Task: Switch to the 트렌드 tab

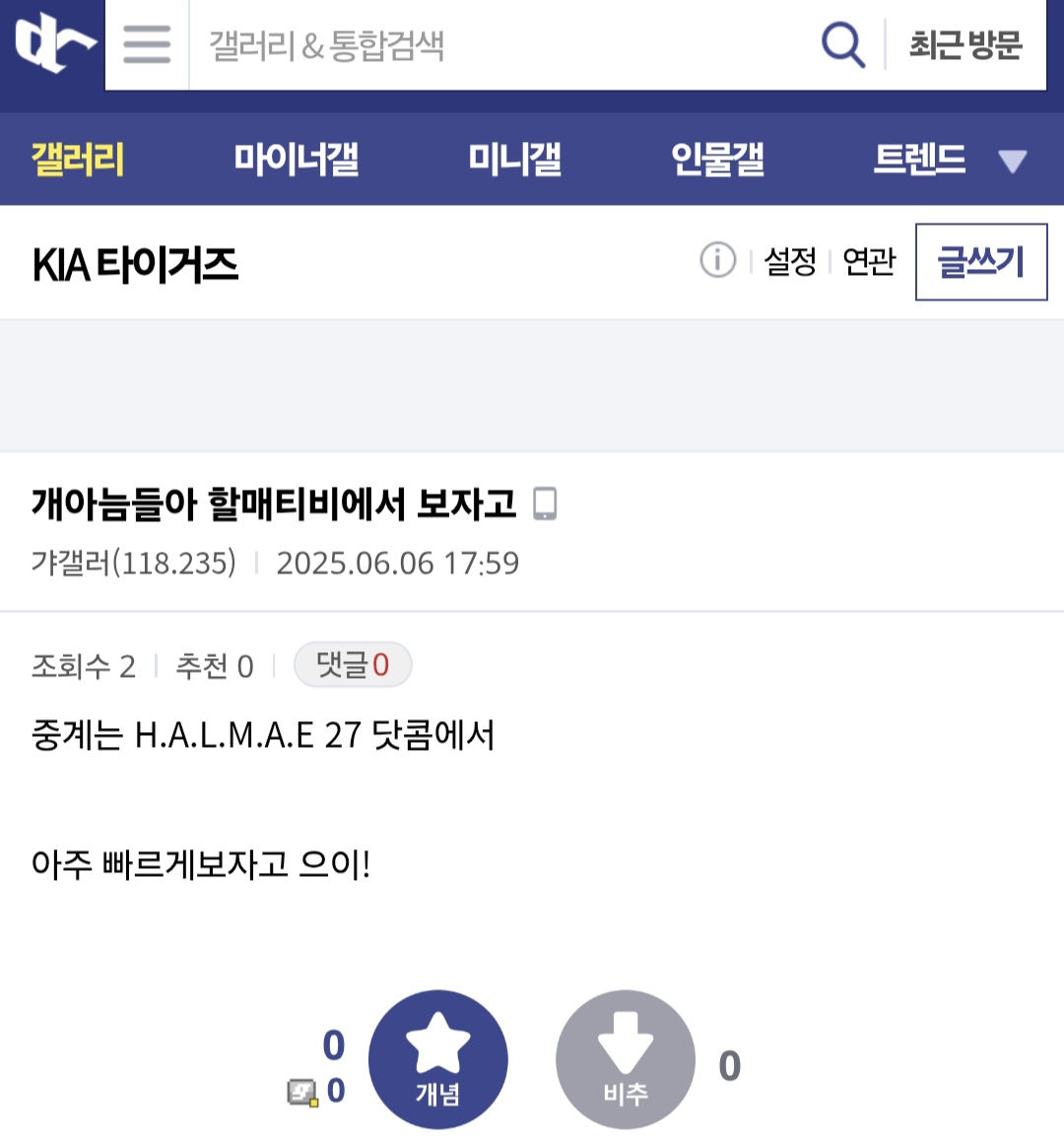Action: click(919, 159)
